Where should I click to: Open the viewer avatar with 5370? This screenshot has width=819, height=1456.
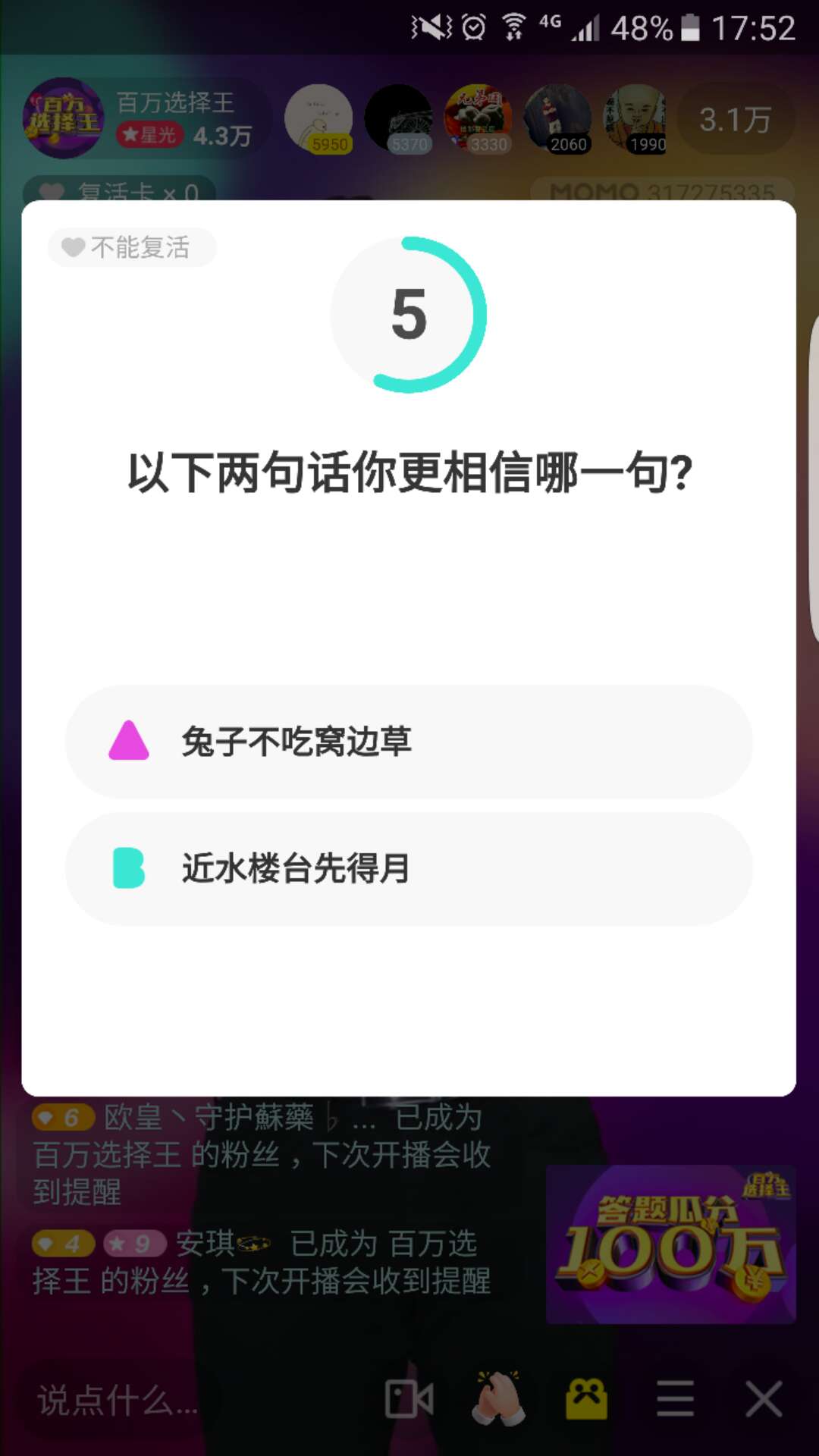(399, 118)
